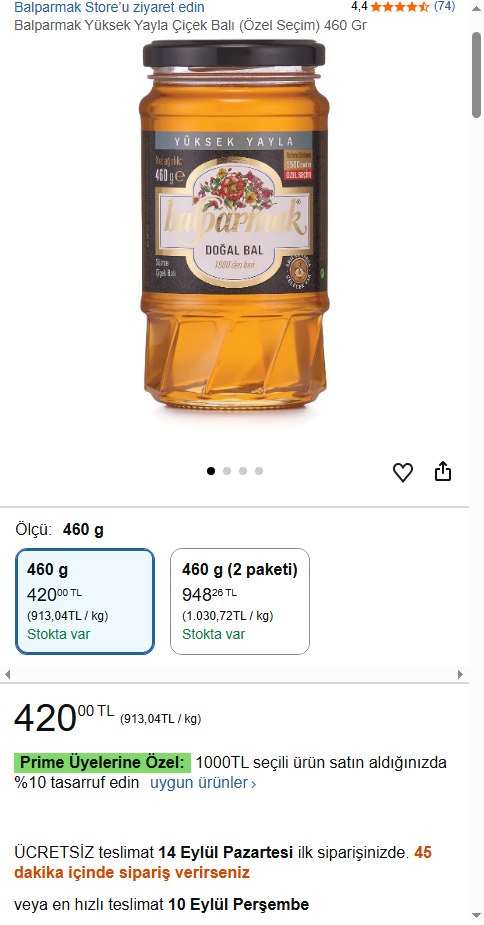
Task: Select the 460 g size option
Action: (85, 601)
